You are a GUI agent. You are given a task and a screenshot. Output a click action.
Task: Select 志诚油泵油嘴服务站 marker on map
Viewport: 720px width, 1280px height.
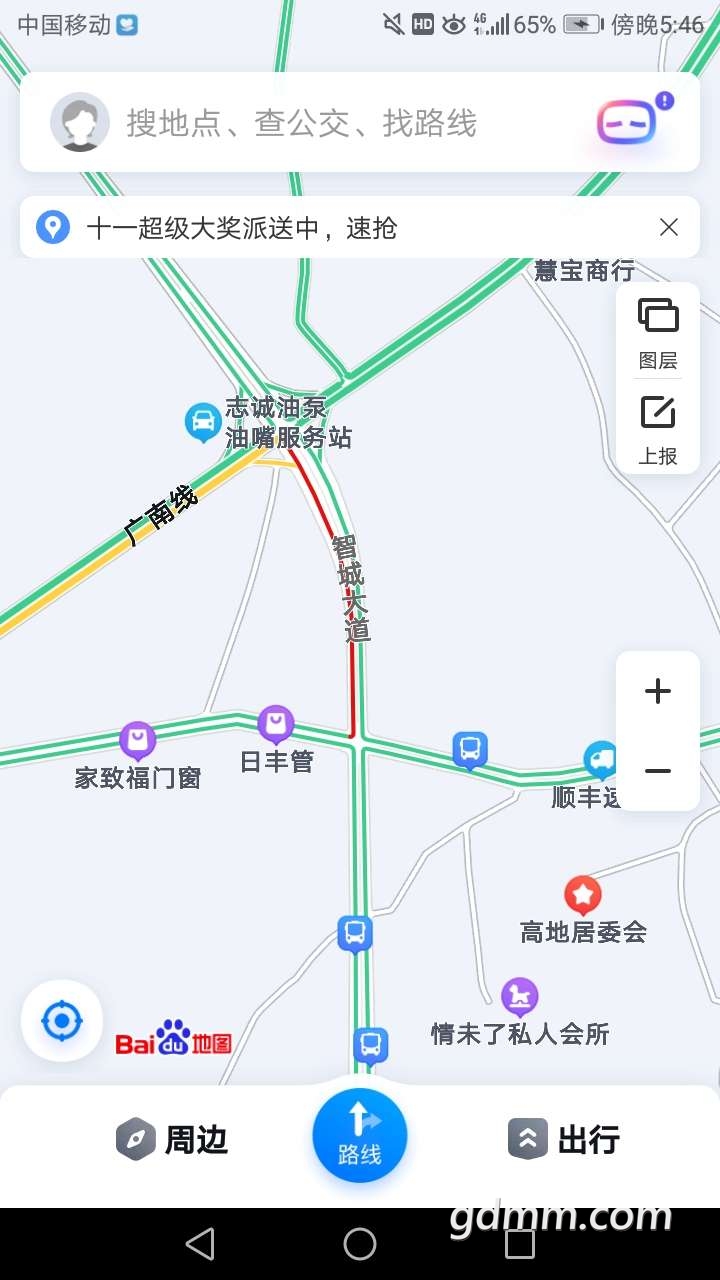tap(204, 422)
